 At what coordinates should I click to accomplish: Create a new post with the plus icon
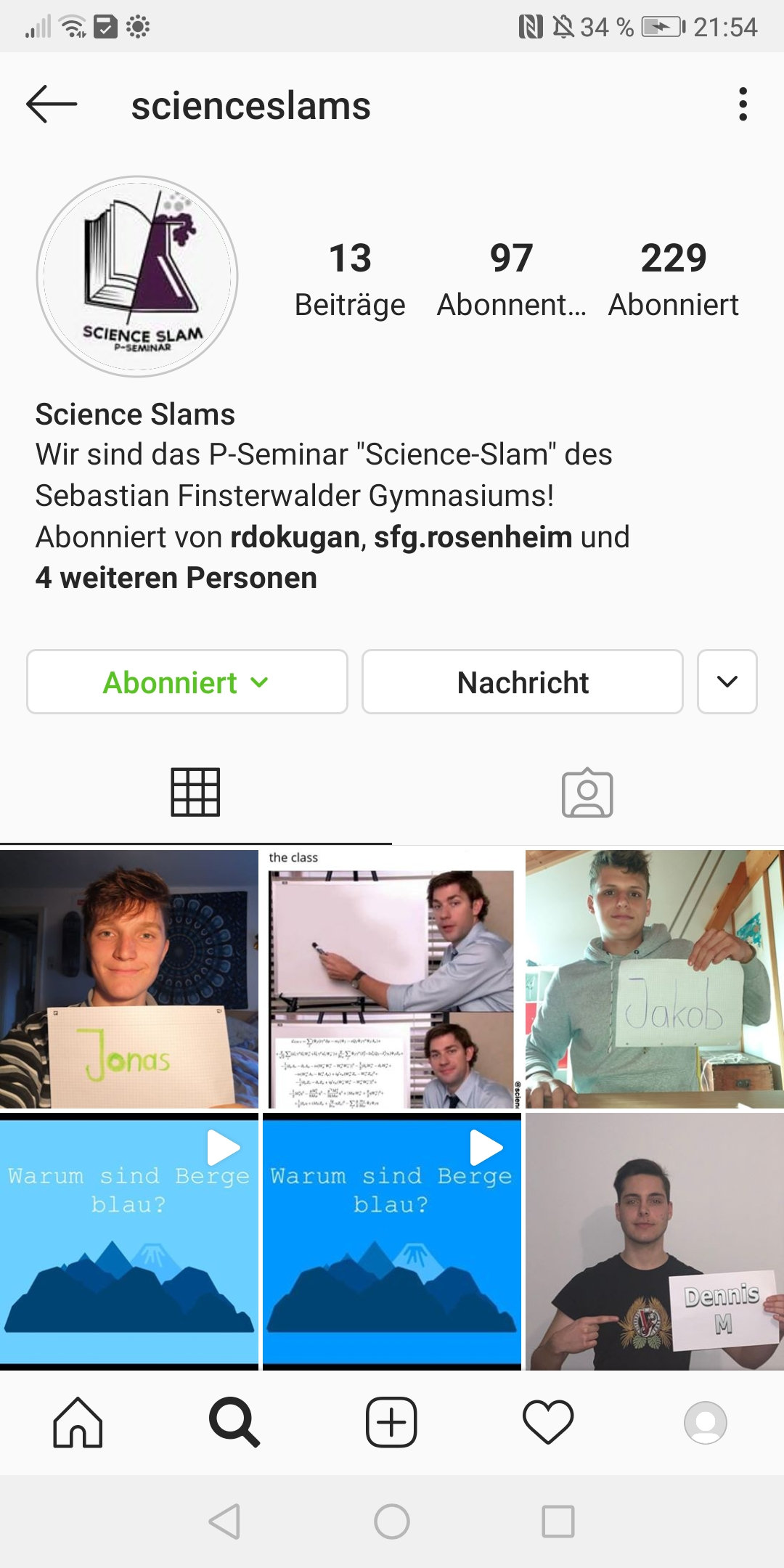tap(391, 1422)
